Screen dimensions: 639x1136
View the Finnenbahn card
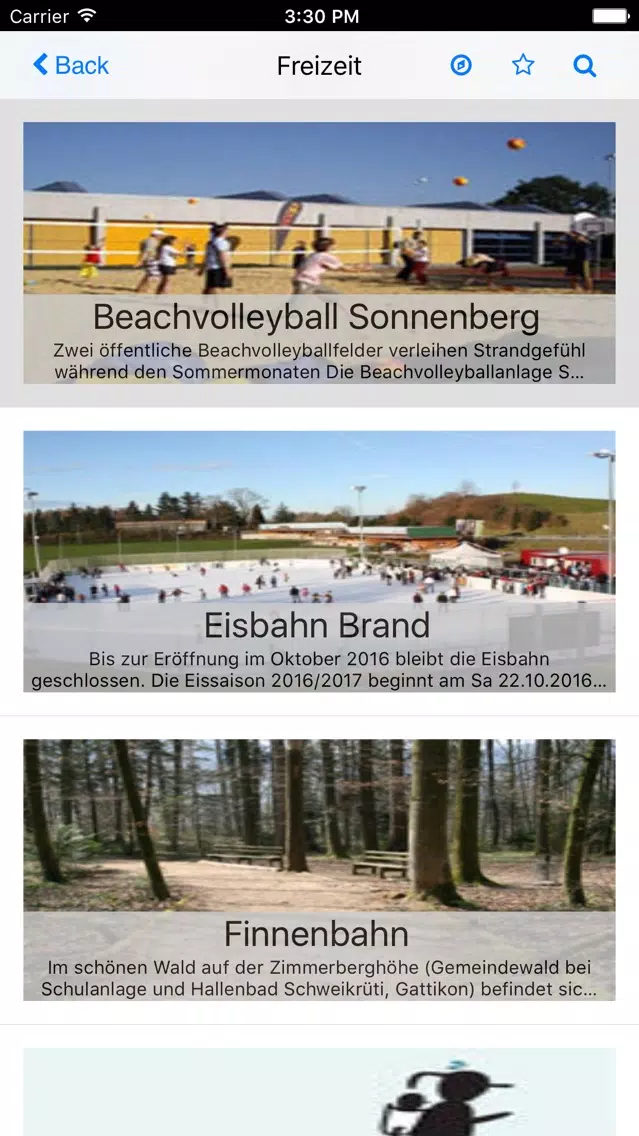(x=319, y=869)
